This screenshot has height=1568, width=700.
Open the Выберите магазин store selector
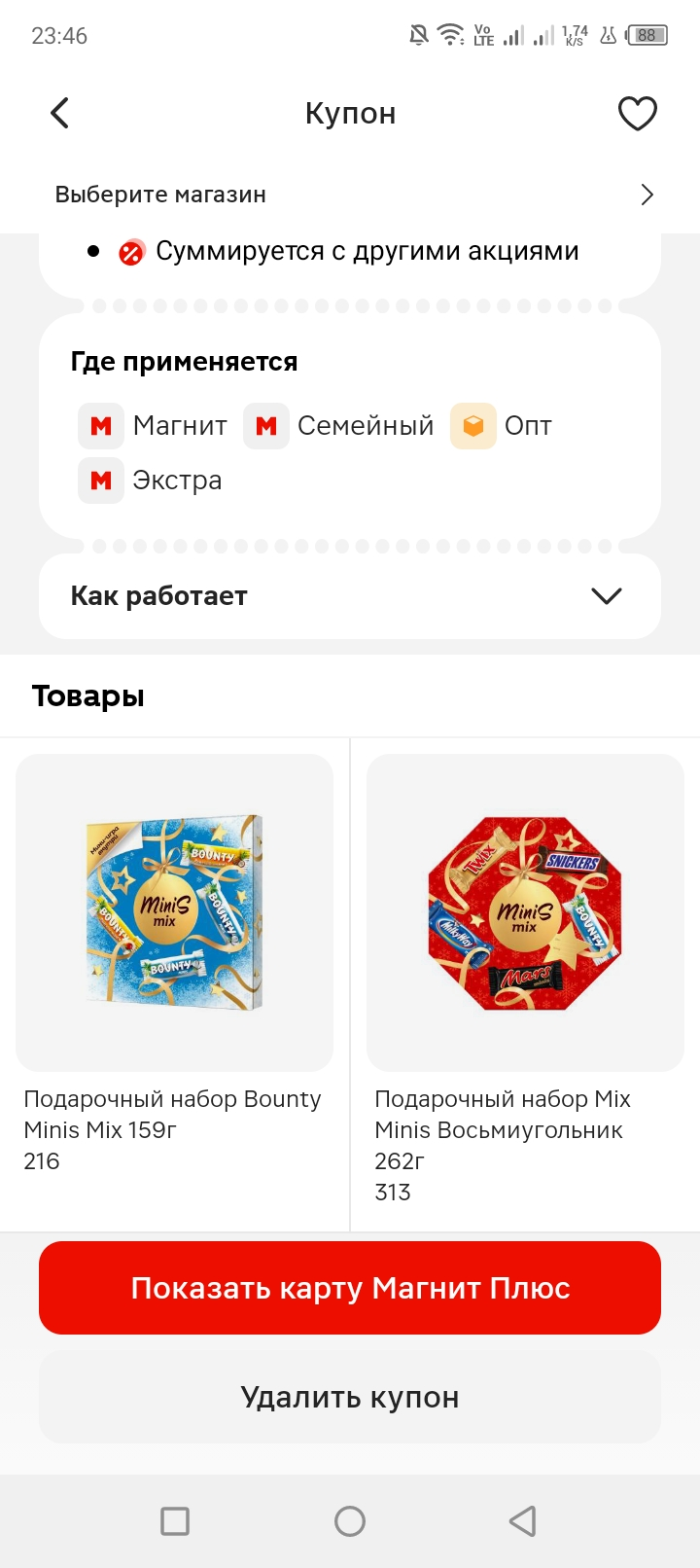click(x=350, y=195)
